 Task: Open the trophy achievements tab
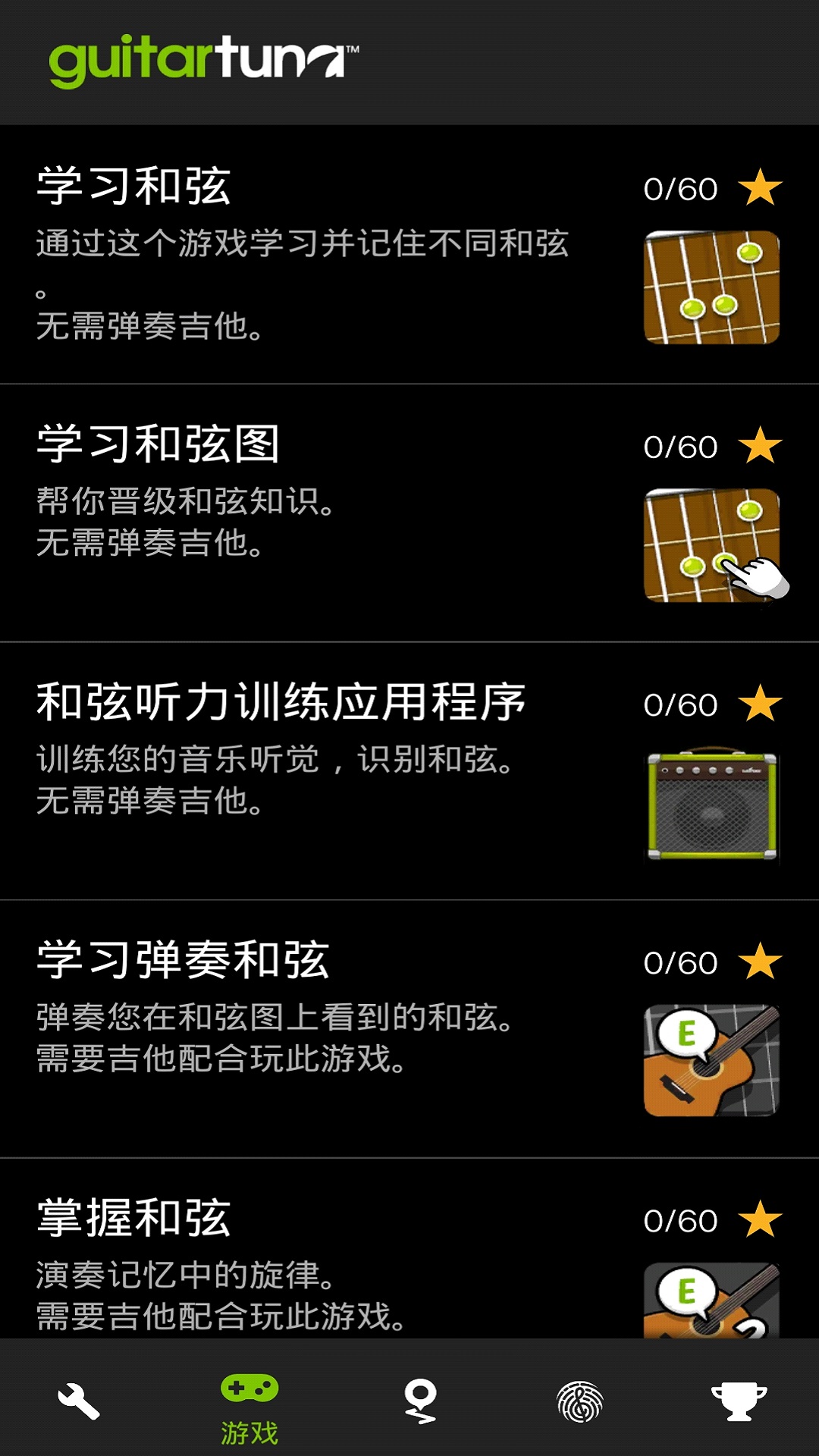pos(739,1401)
